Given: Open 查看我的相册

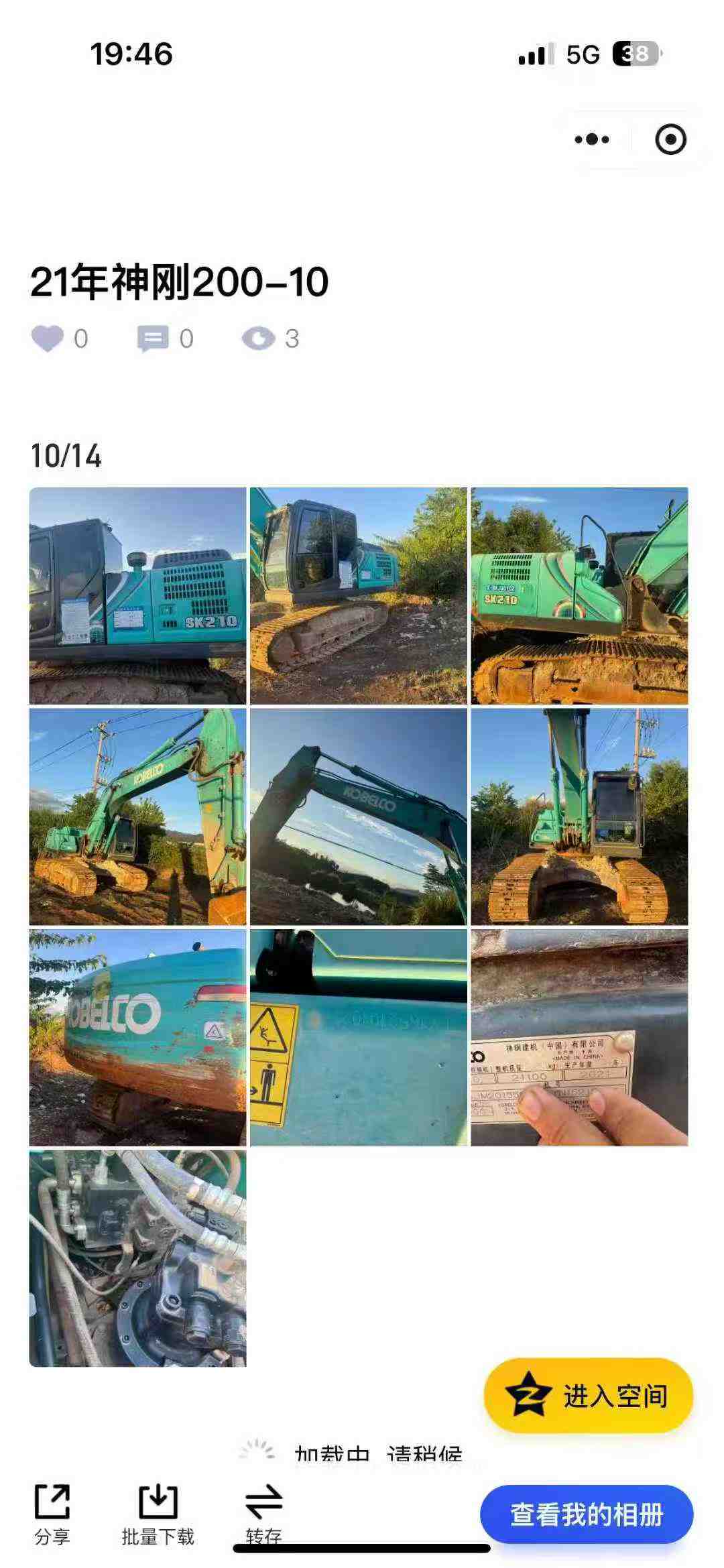Looking at the screenshot, I should point(587,1514).
